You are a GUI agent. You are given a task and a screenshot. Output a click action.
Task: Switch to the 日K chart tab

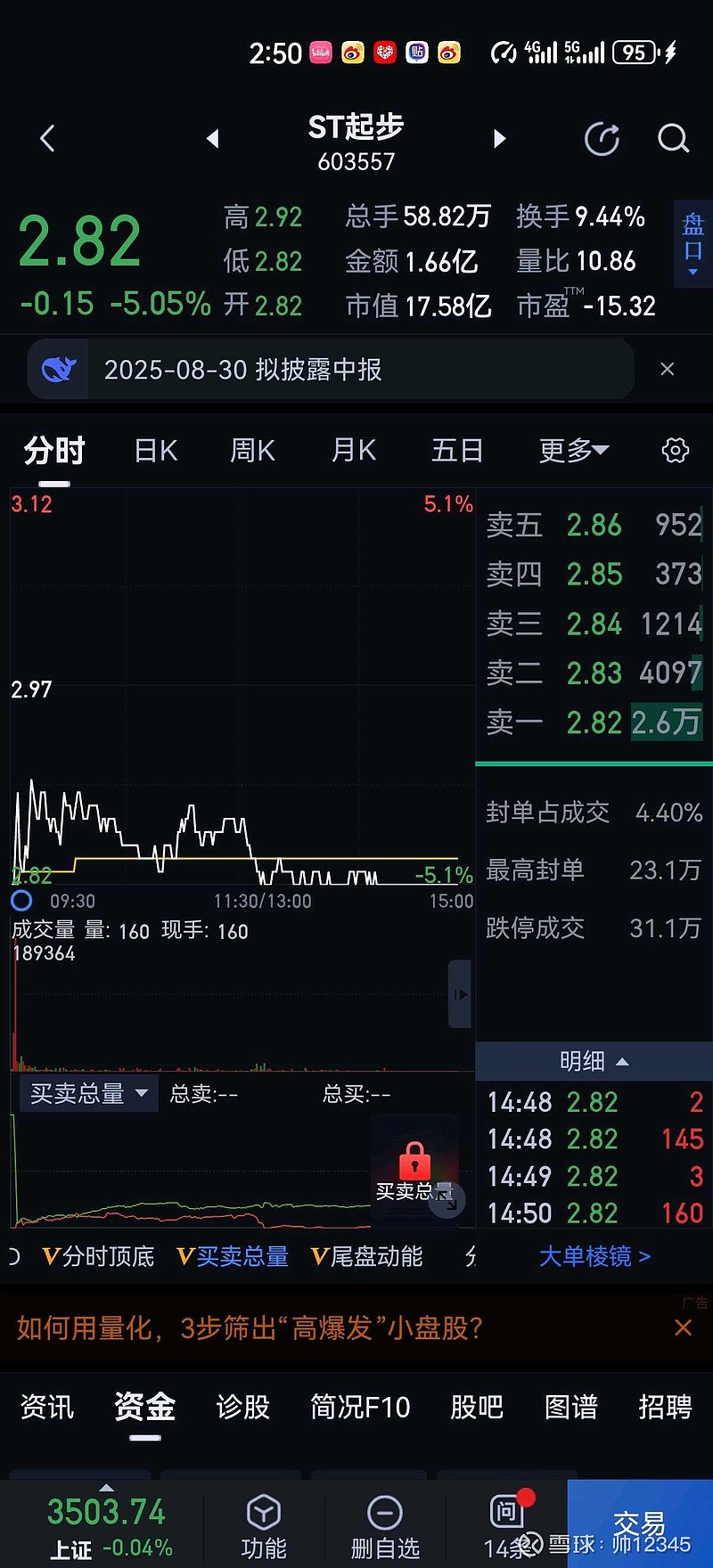click(x=156, y=451)
